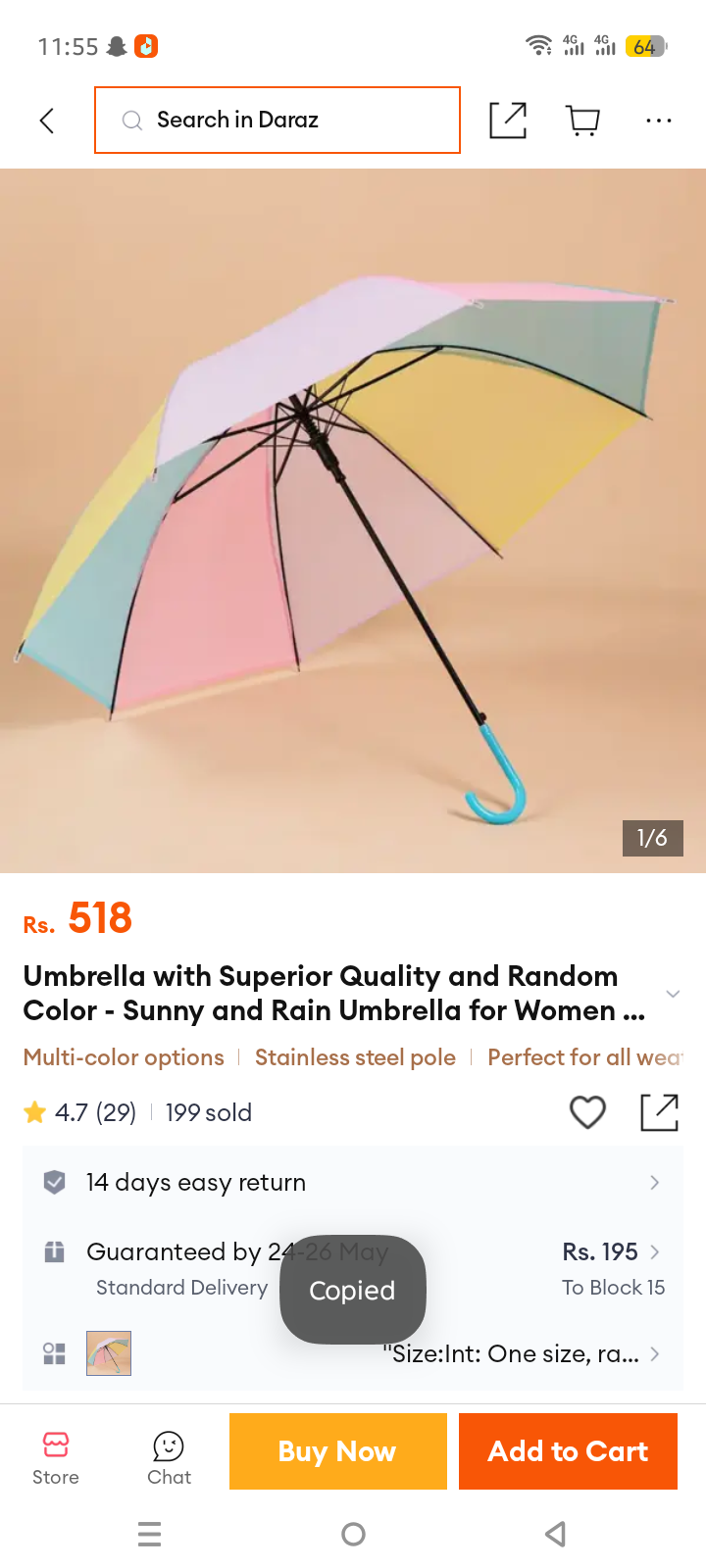Buy Now this umbrella
706x1568 pixels.
[x=338, y=1451]
